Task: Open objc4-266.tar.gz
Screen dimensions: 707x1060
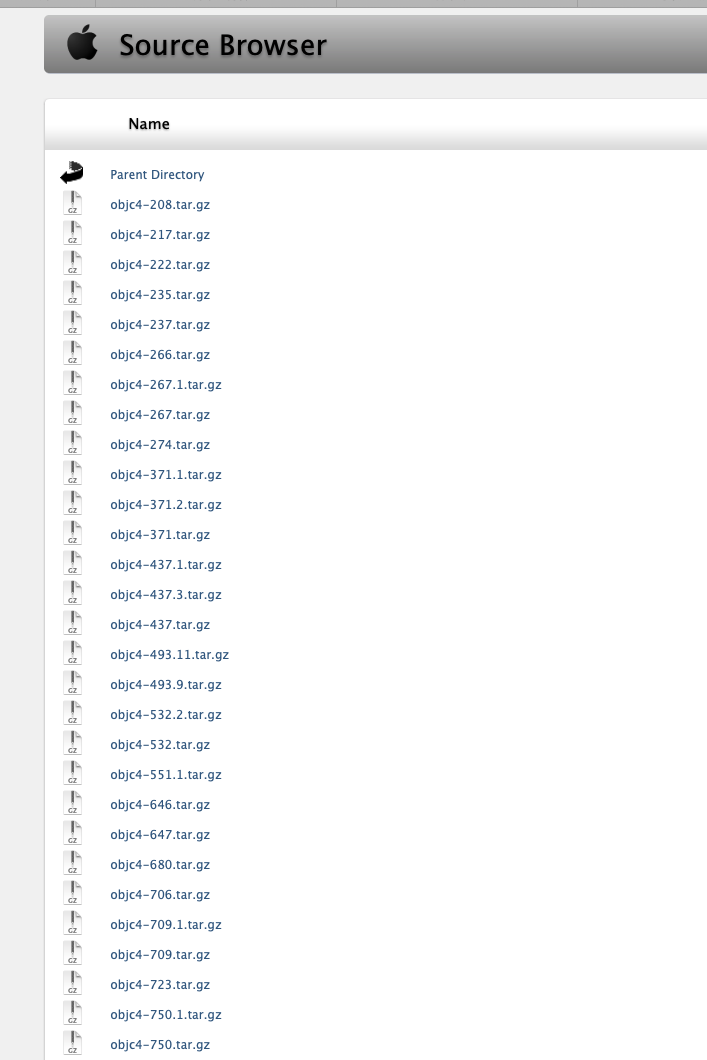Action: pos(160,355)
